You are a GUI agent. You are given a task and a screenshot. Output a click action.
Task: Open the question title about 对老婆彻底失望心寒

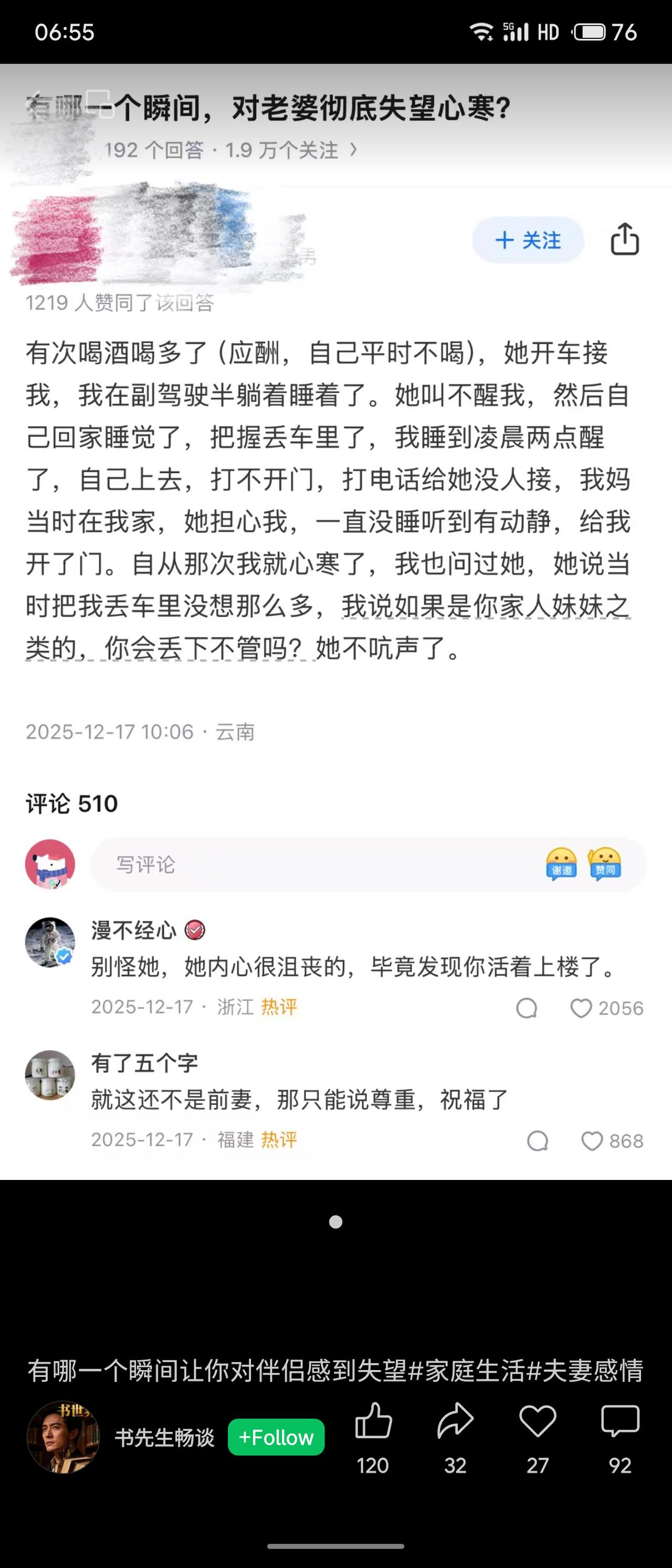click(268, 106)
